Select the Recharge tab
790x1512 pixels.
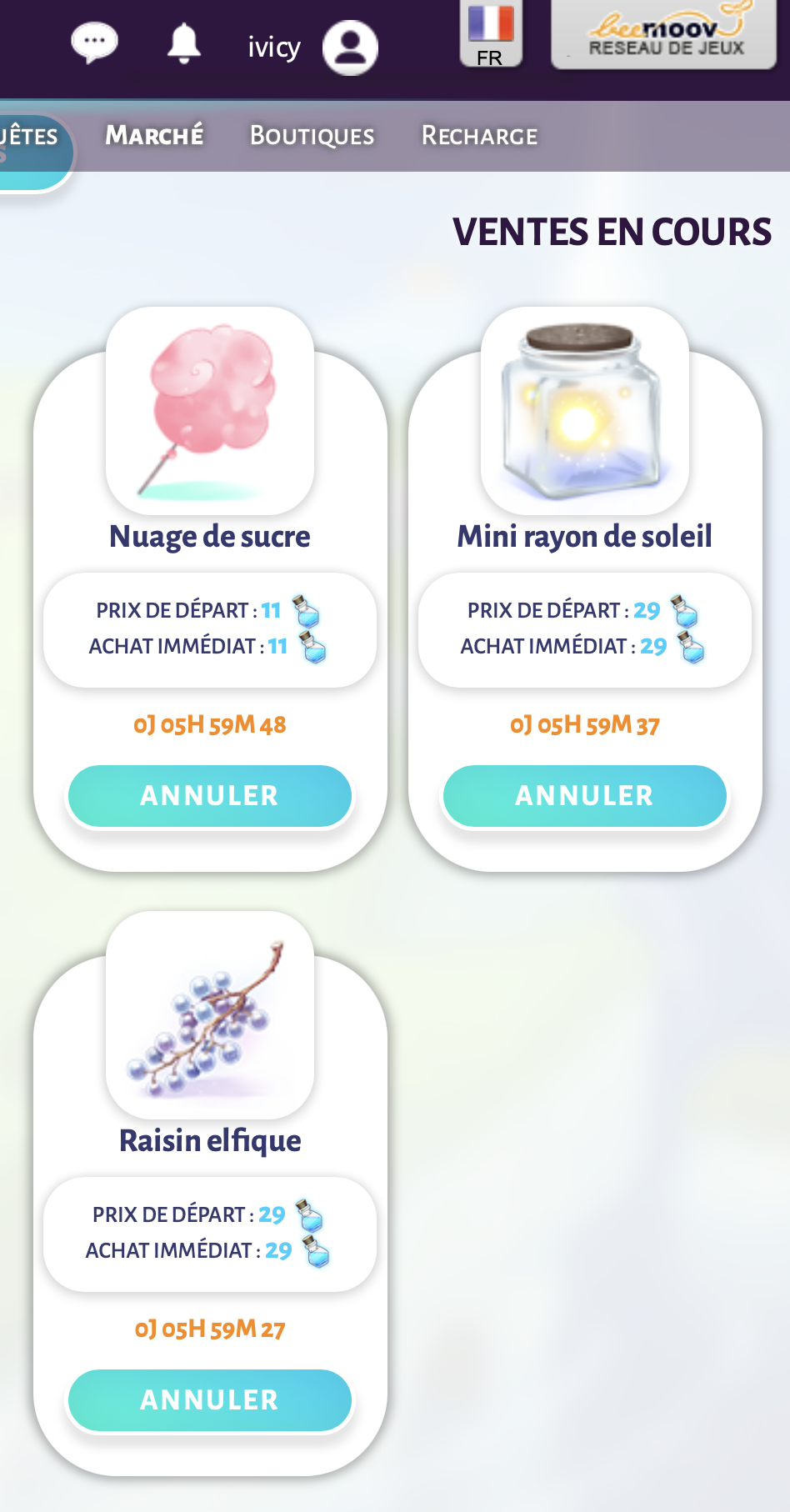(480, 135)
